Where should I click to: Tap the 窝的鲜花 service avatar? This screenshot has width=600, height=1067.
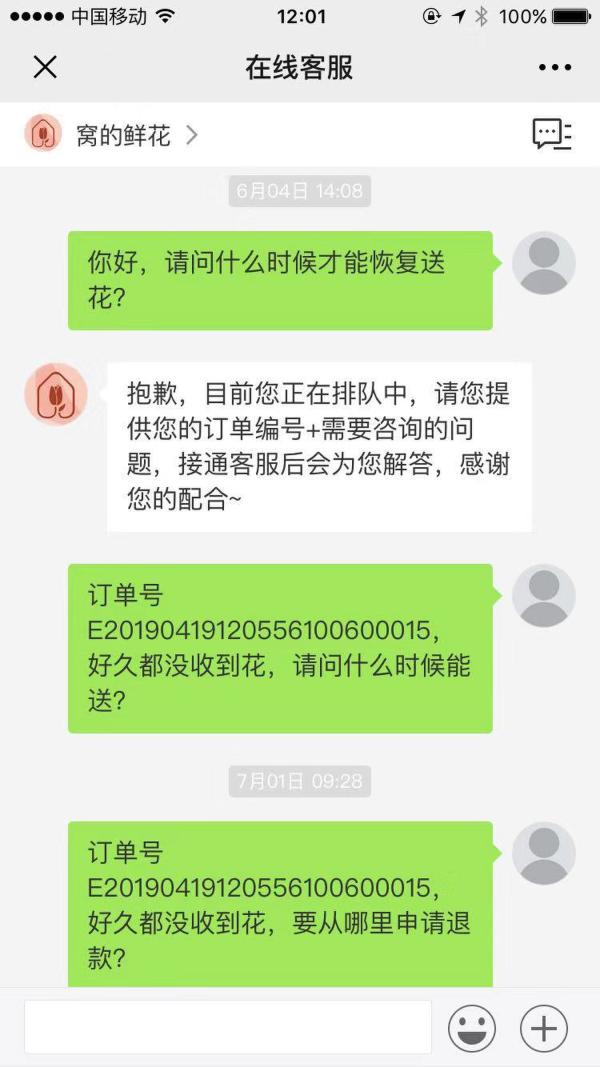point(56,395)
